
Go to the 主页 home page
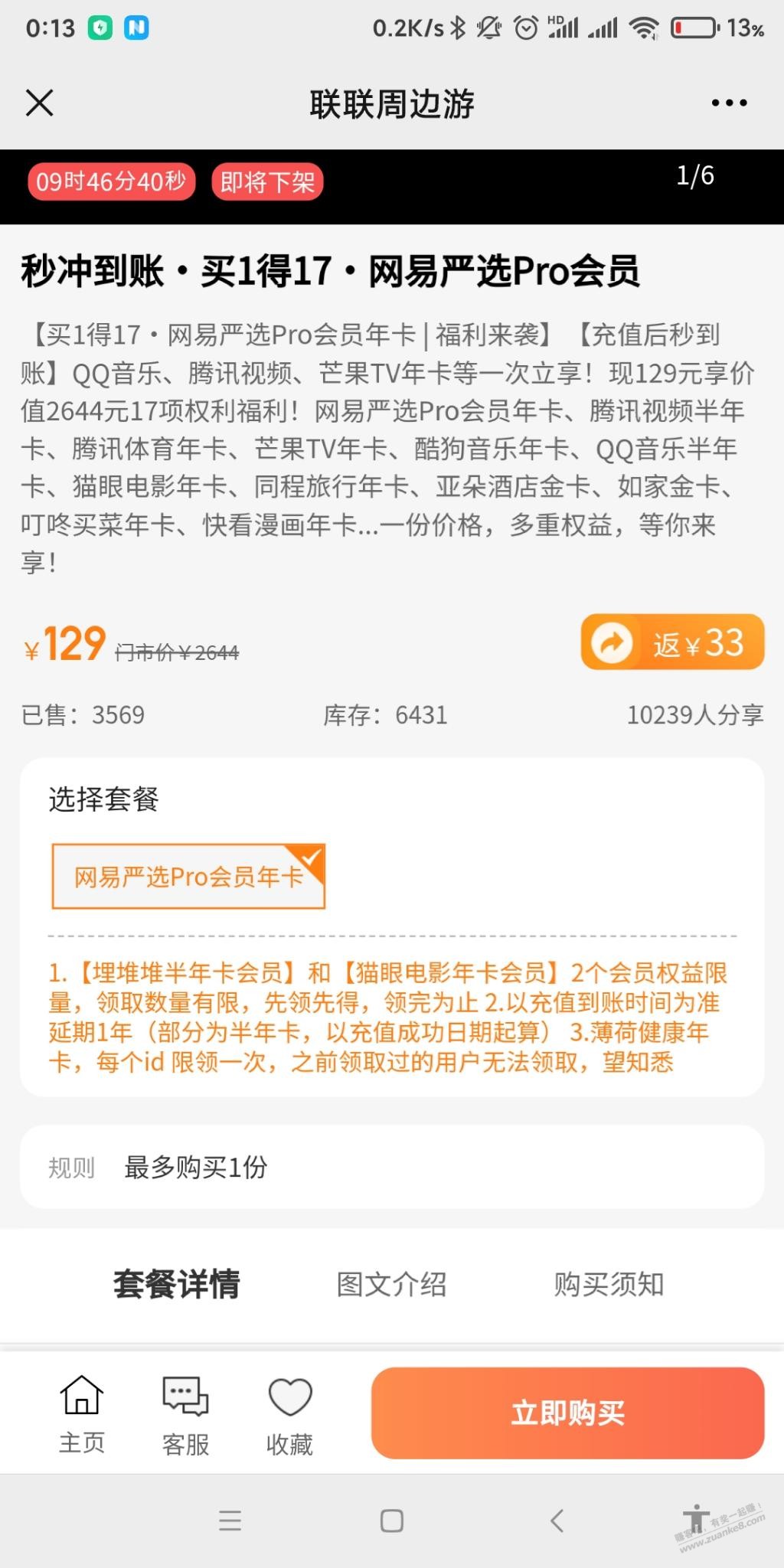[82, 1413]
